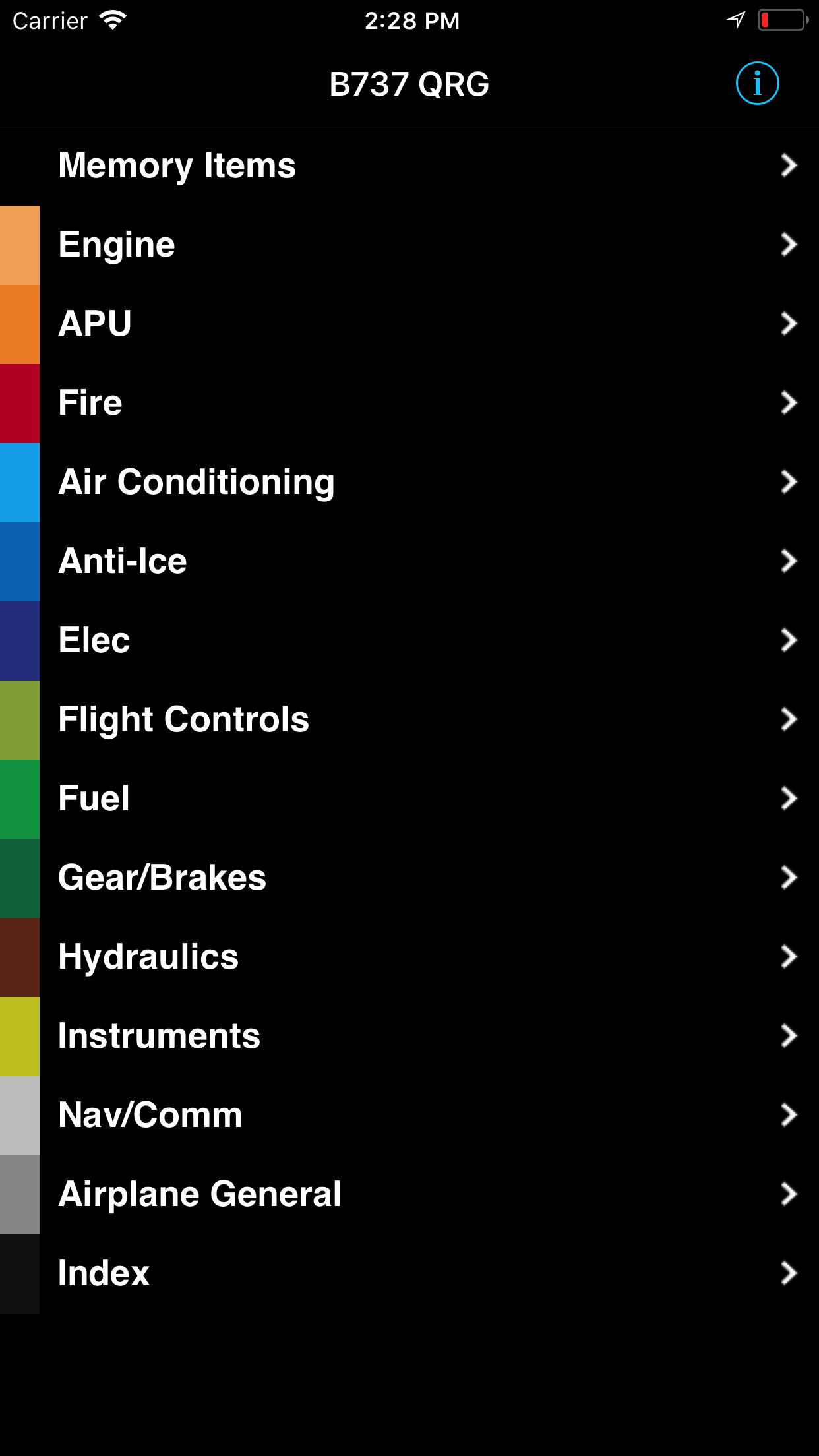Tap the Anti-Ice row
Screen dimensions: 819x1456
click(409, 561)
